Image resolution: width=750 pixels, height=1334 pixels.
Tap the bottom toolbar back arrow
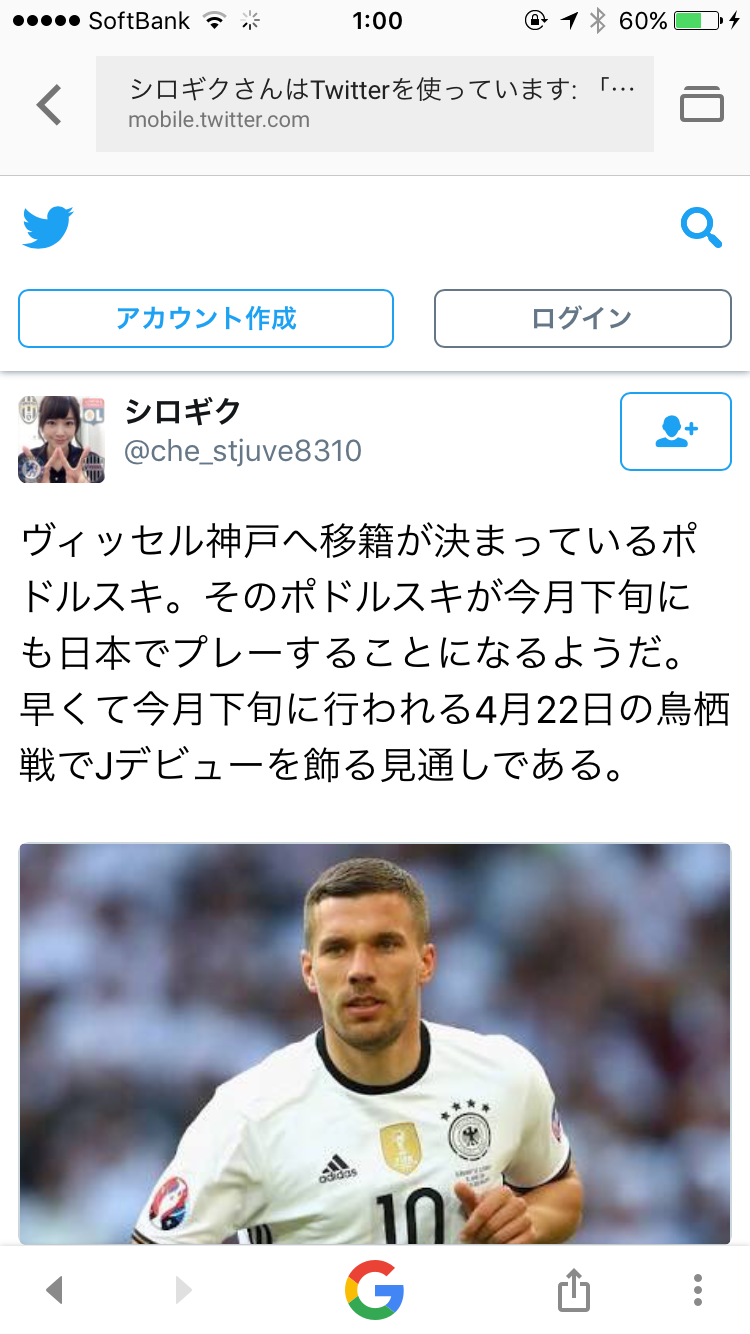54,1290
